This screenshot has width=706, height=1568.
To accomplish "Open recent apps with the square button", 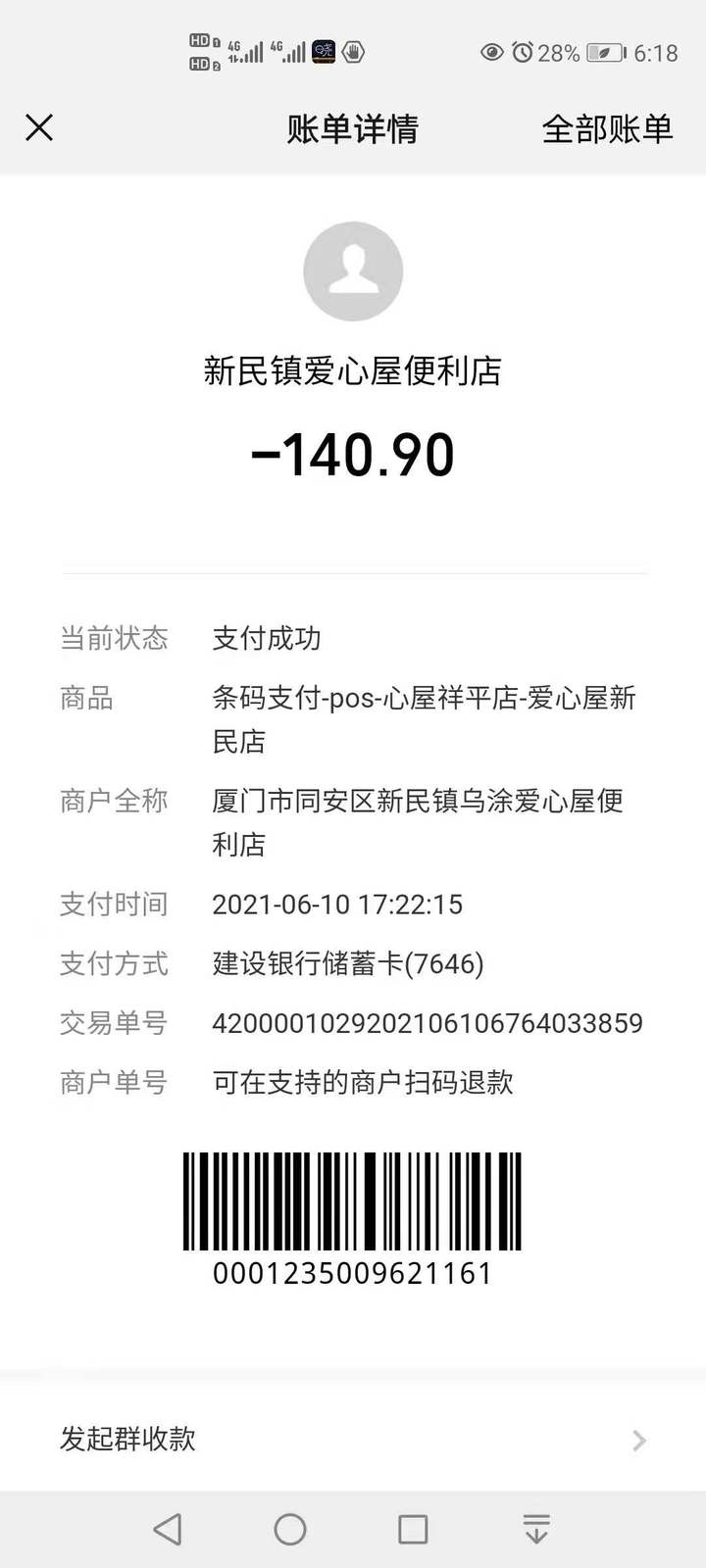I will (413, 1529).
